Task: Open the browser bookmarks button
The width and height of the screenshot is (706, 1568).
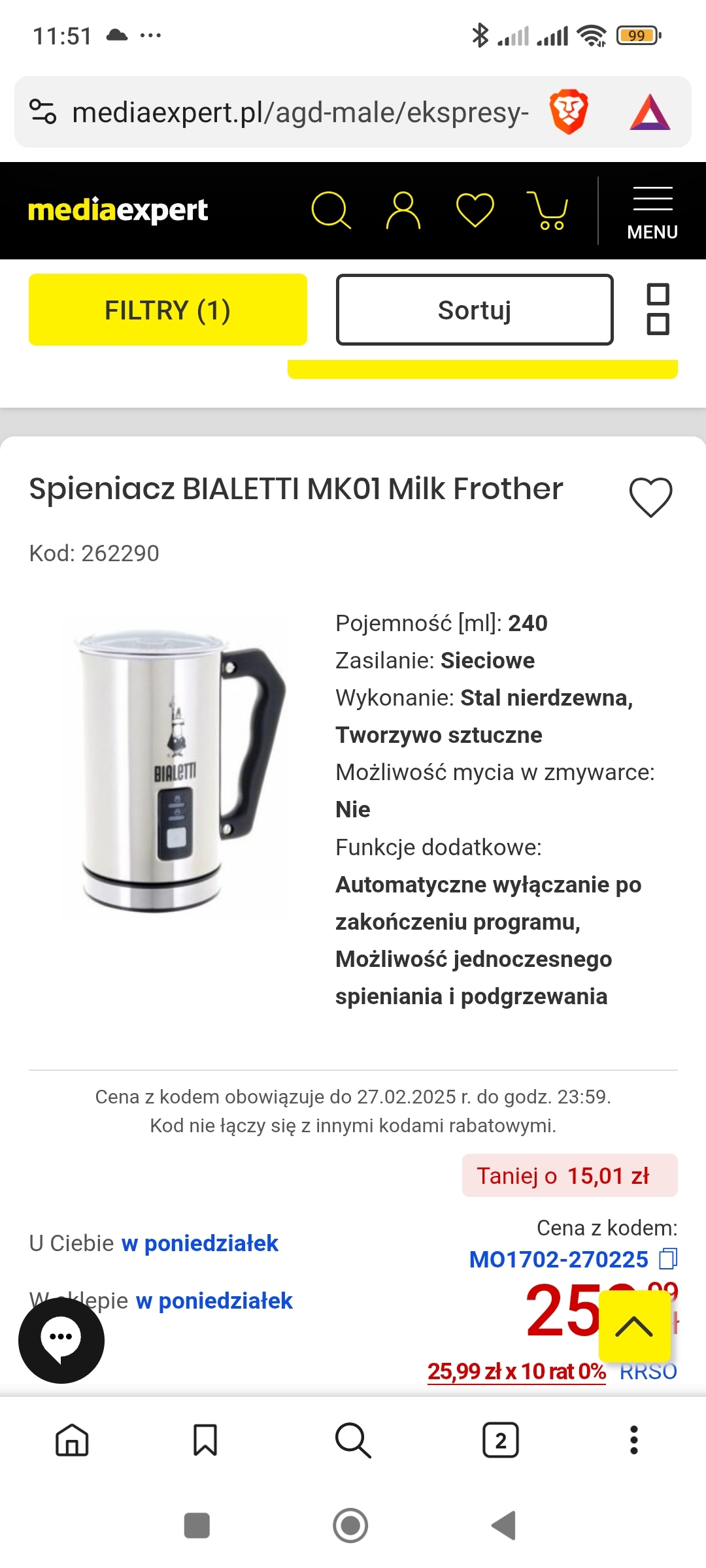Action: (205, 1440)
